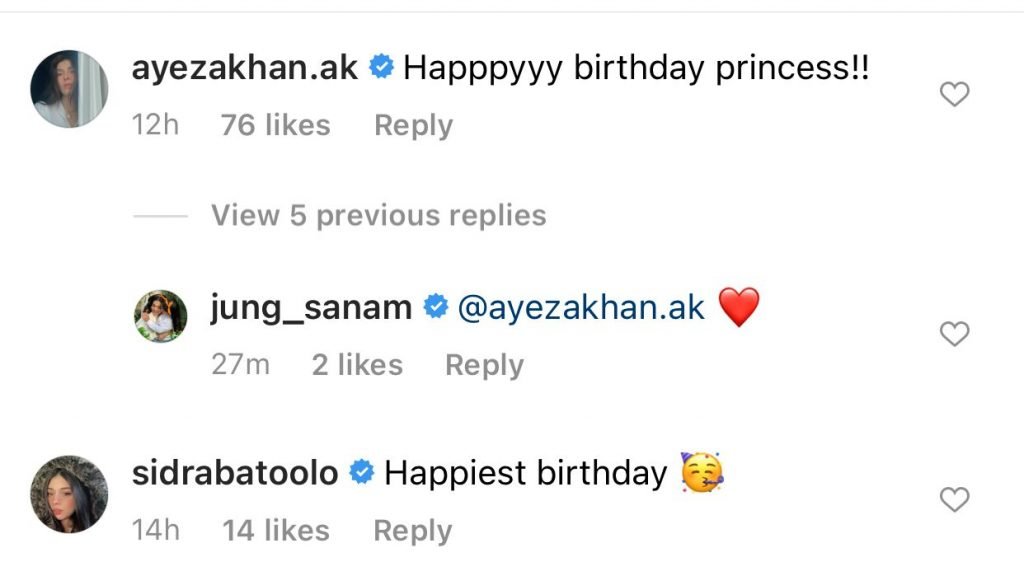Open the sidrabatoolo username
This screenshot has height=576, width=1024.
(x=235, y=474)
